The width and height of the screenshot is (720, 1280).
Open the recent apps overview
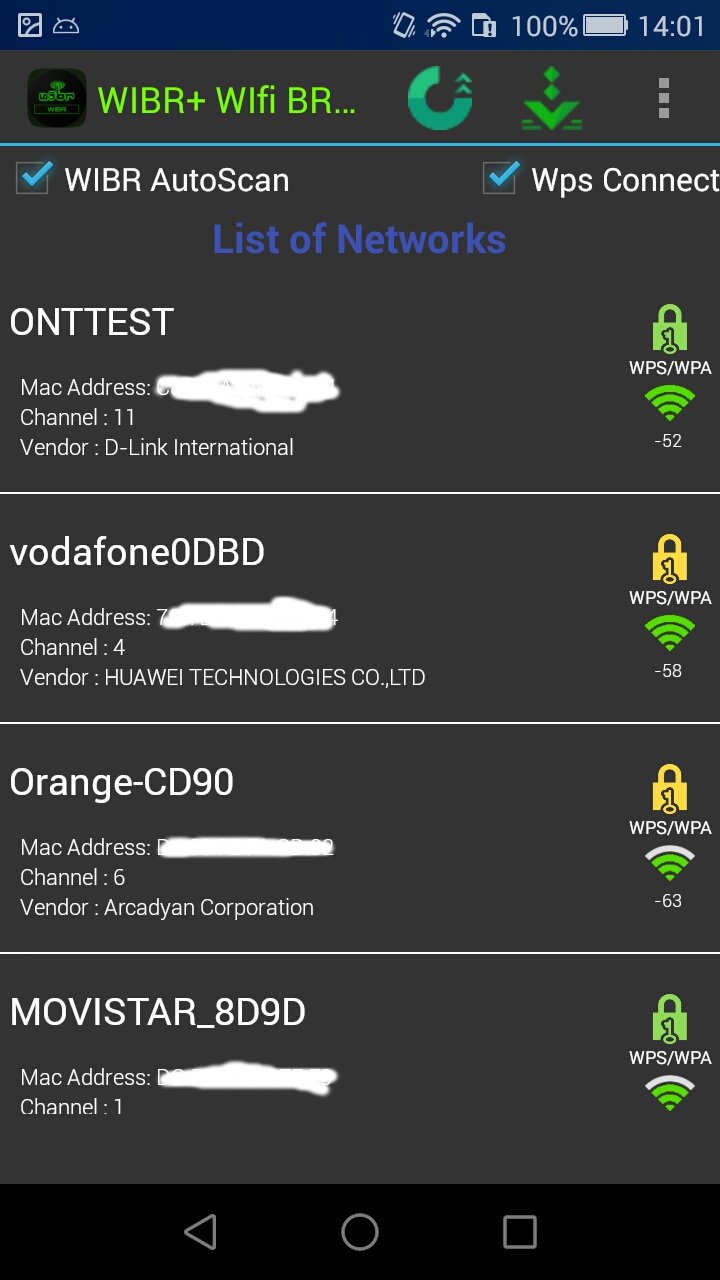[x=520, y=1232]
